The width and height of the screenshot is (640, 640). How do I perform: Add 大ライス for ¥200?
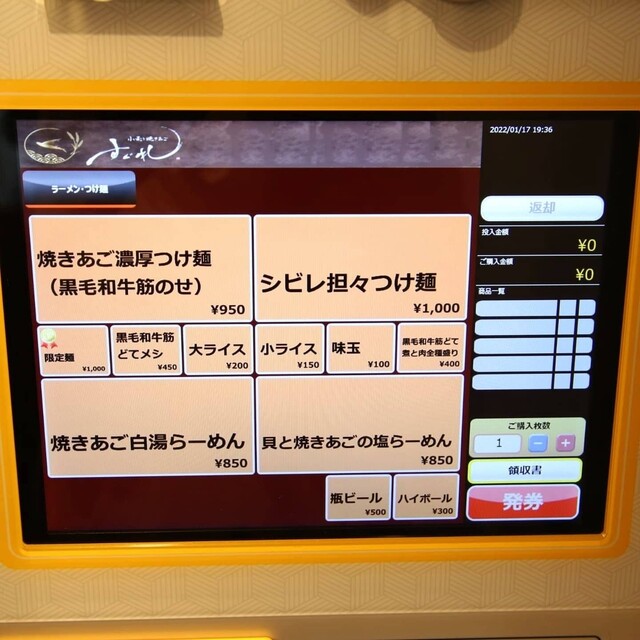point(217,350)
